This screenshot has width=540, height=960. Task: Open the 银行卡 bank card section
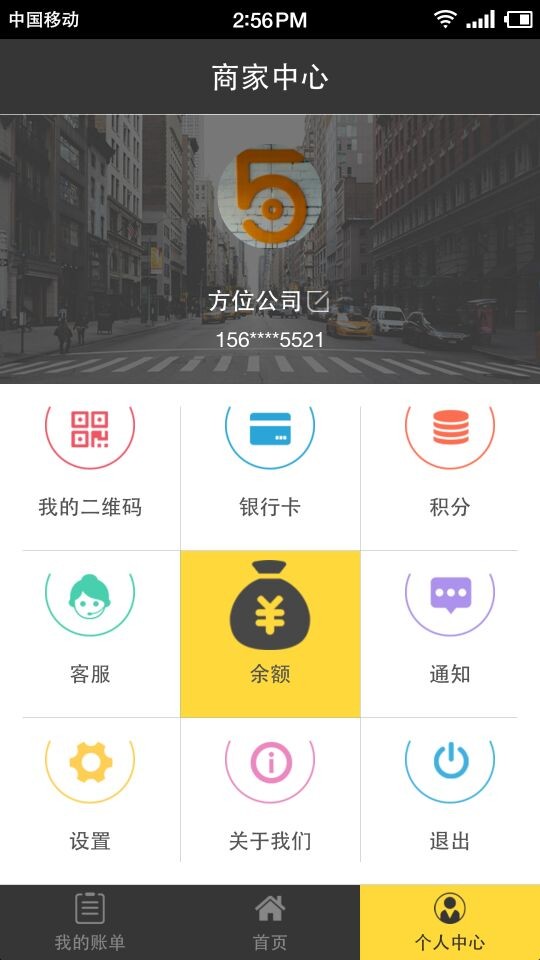(270, 467)
